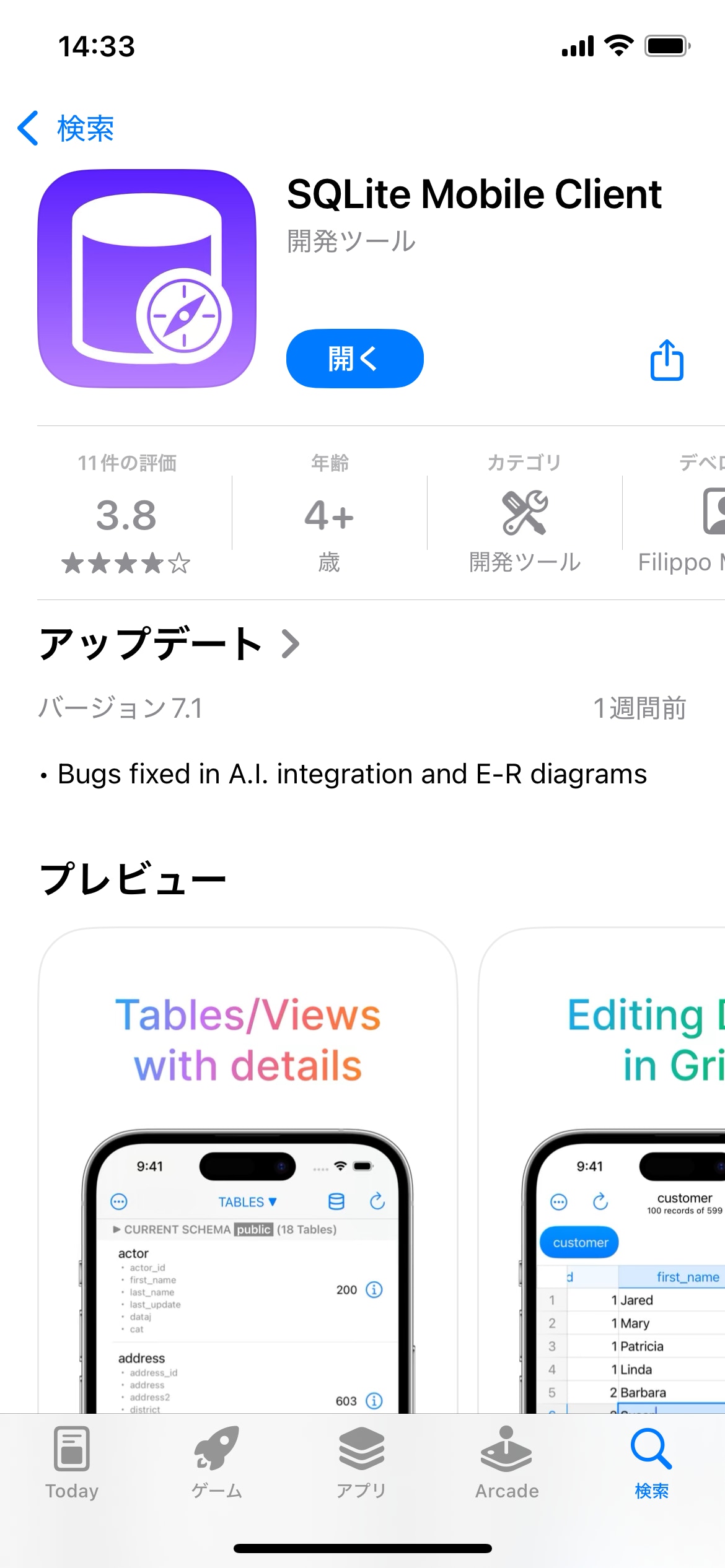Switch to the ゲーム tab

point(217,1463)
